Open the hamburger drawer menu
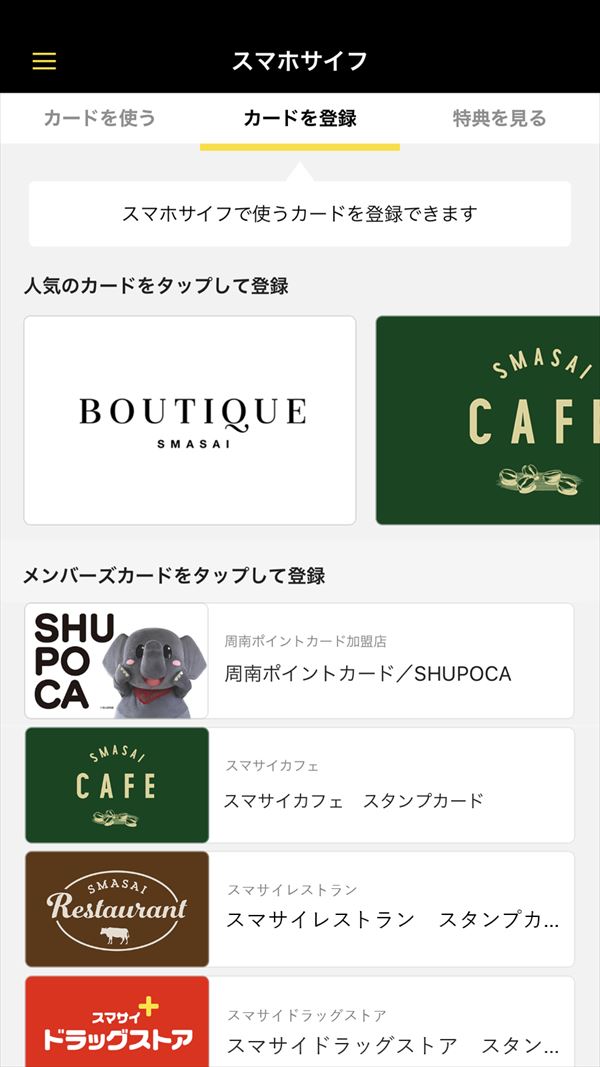The image size is (600, 1067). (44, 61)
